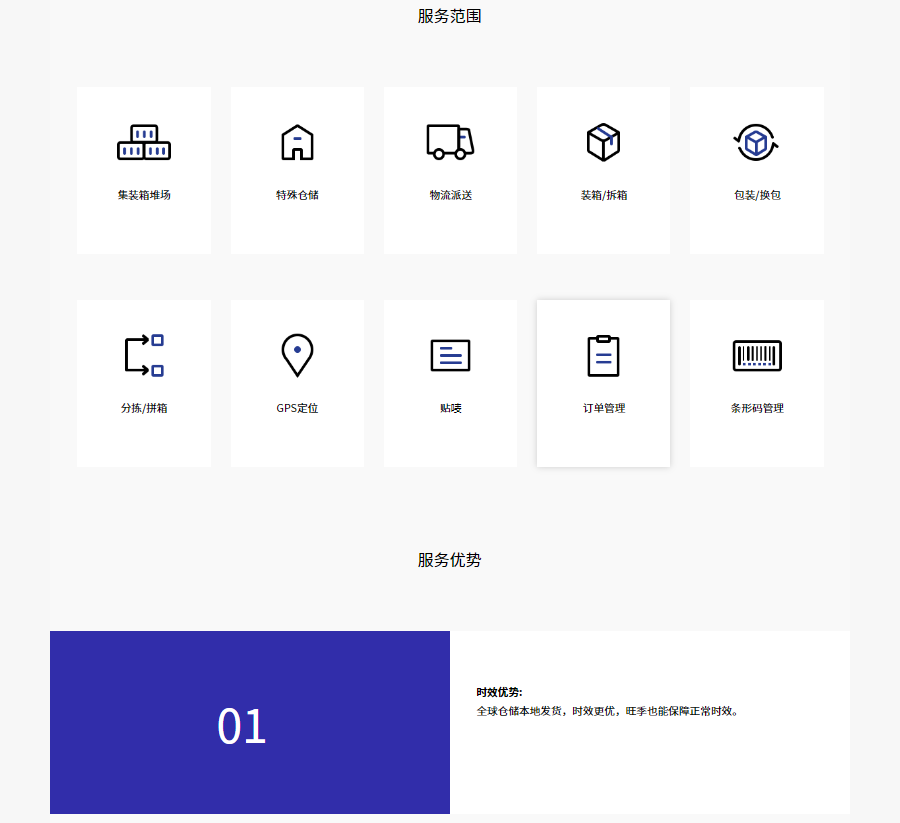Screen dimensions: 900x823
Task: Open the 包装/换包 service card
Action: click(x=756, y=170)
